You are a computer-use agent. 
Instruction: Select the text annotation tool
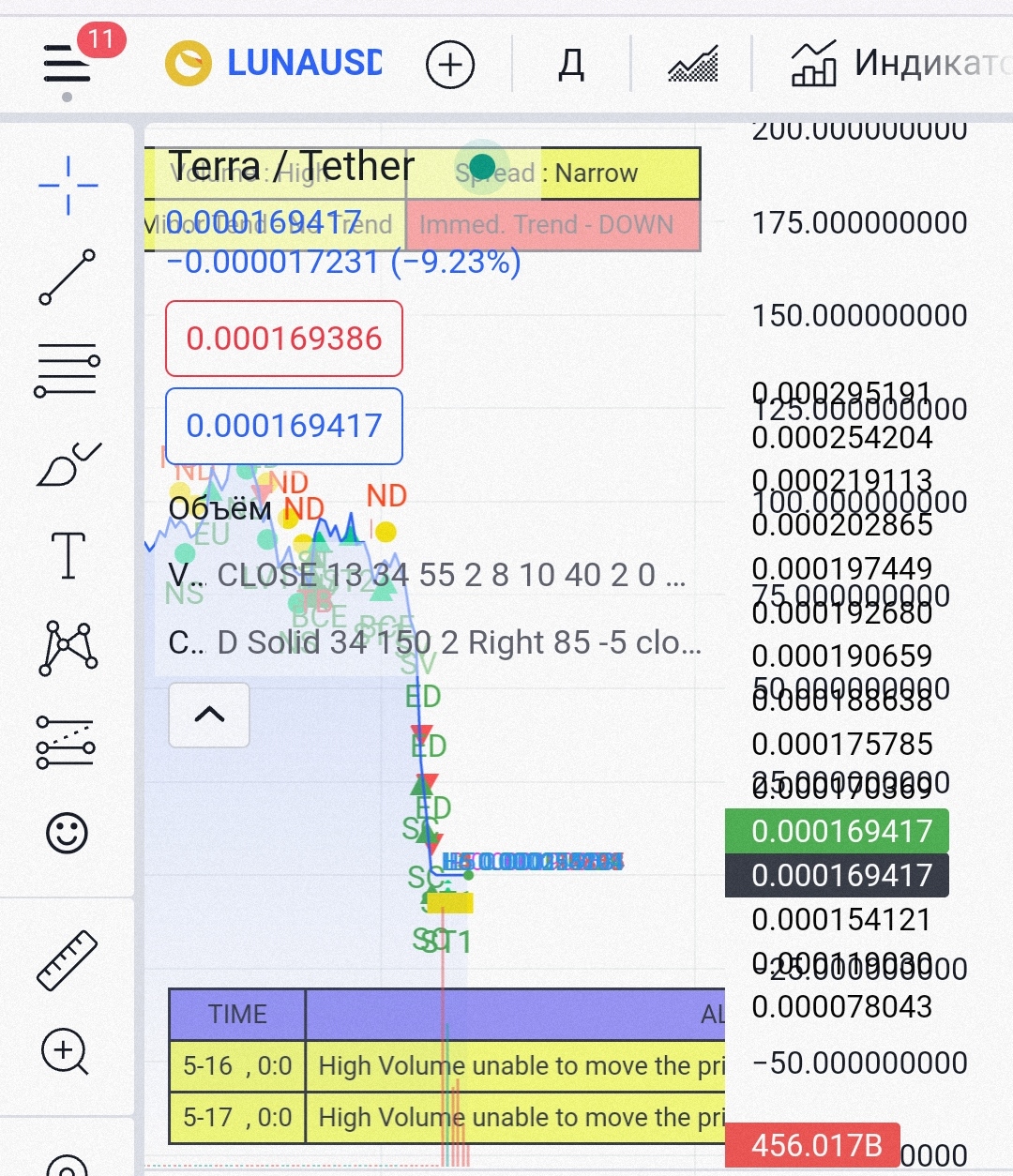click(68, 555)
